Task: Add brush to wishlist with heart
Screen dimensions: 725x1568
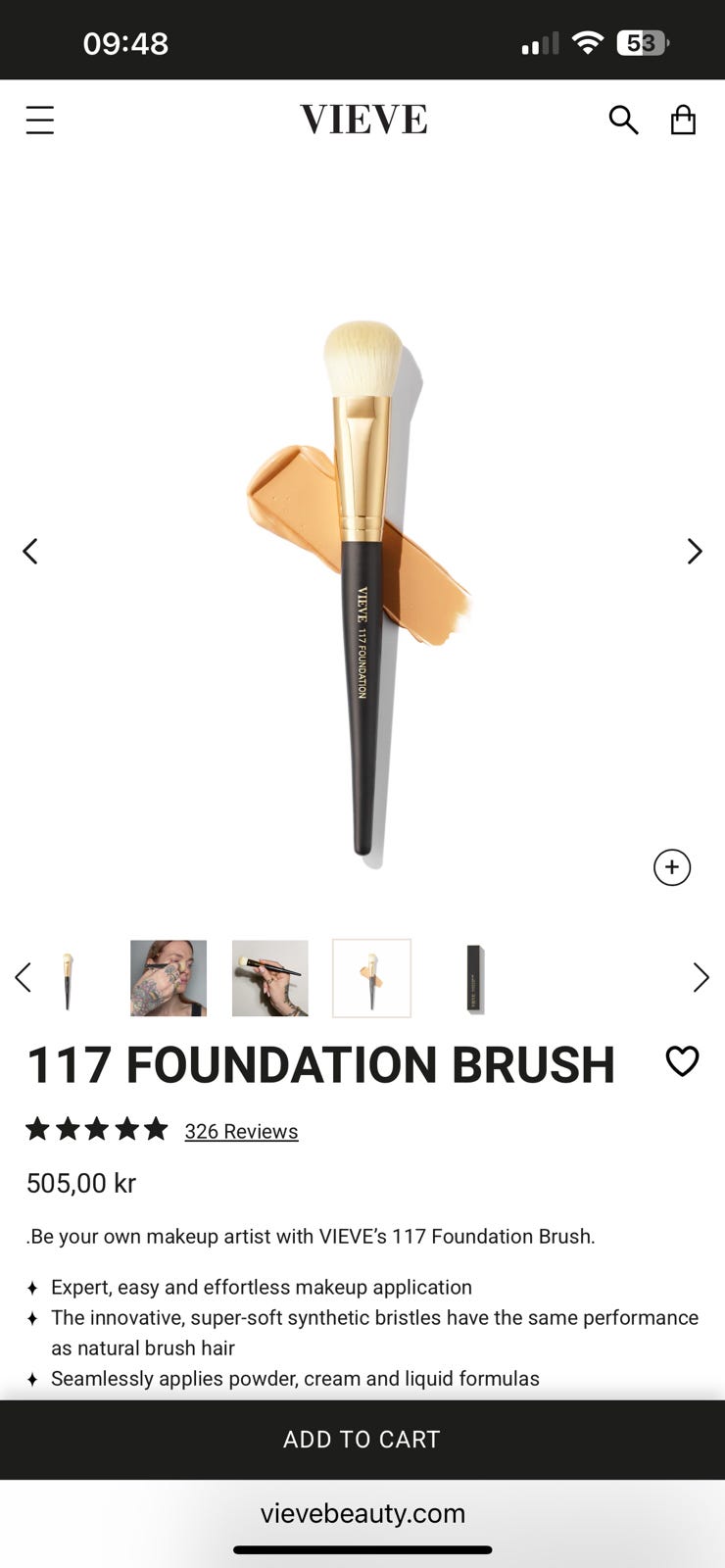Action: [682, 1061]
